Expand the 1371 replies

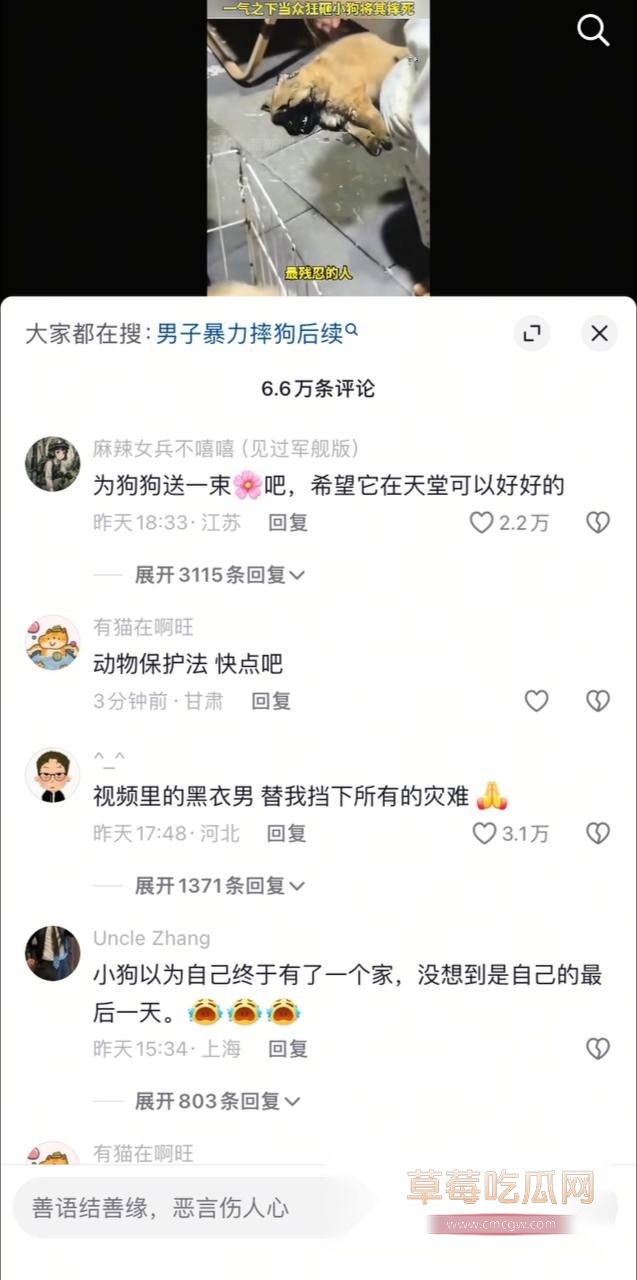click(x=219, y=885)
